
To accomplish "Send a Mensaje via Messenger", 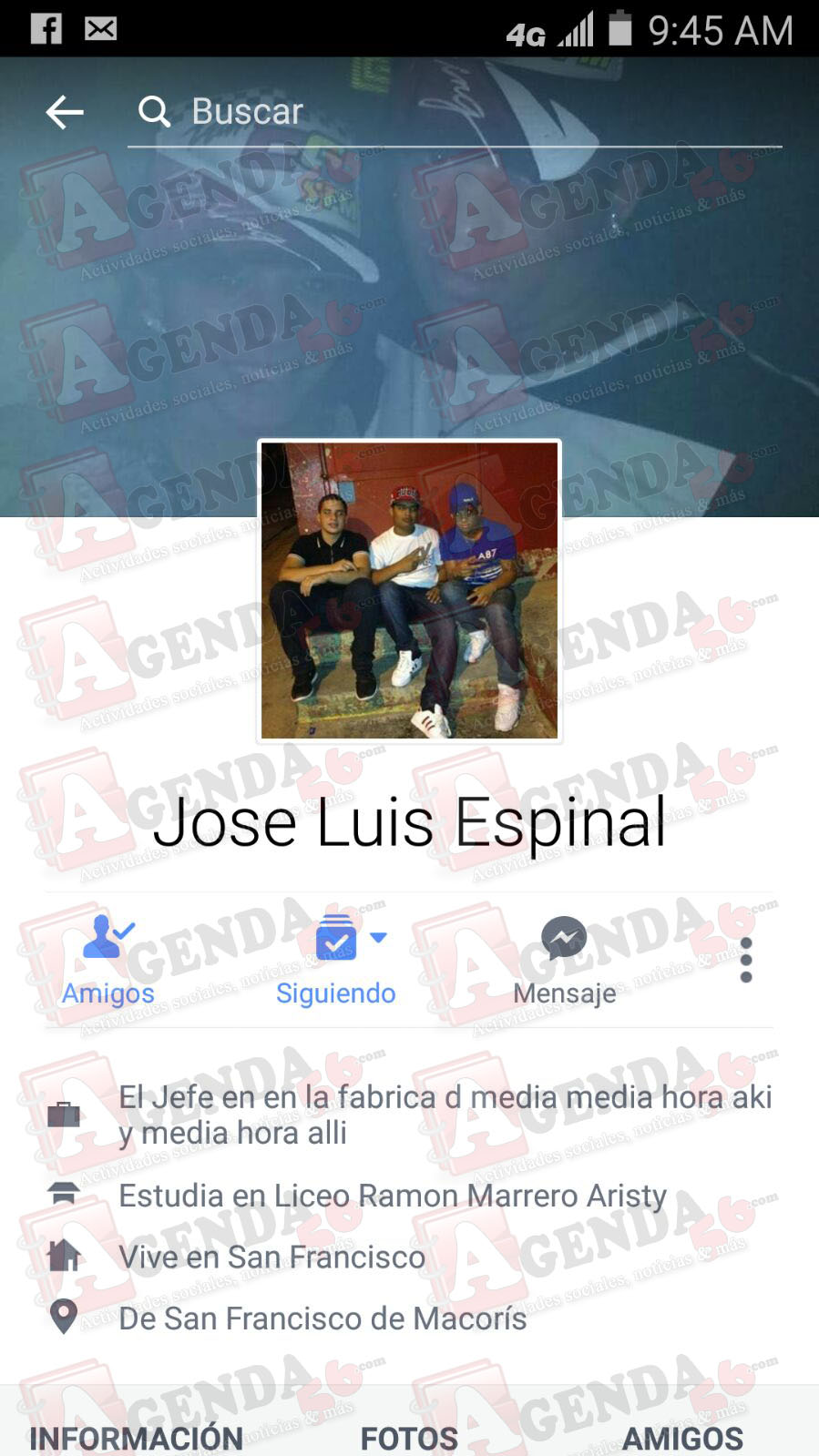I will pyautogui.click(x=564, y=960).
